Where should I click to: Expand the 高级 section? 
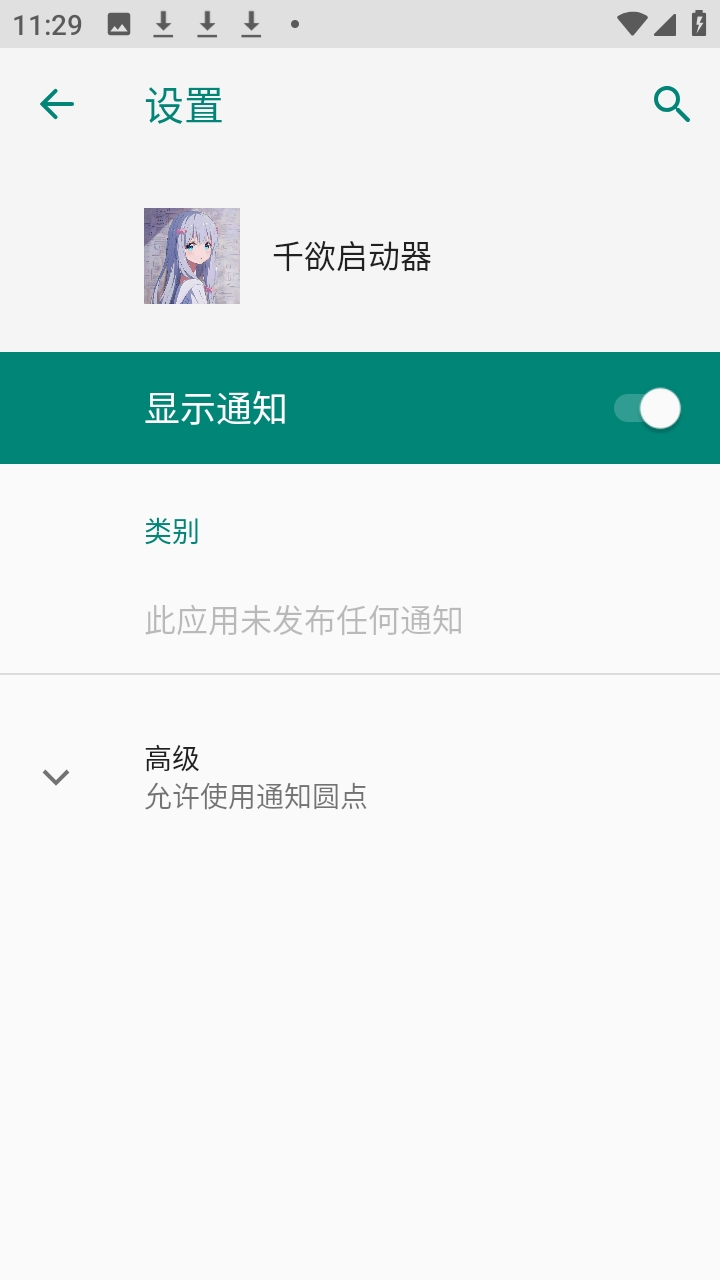360,777
